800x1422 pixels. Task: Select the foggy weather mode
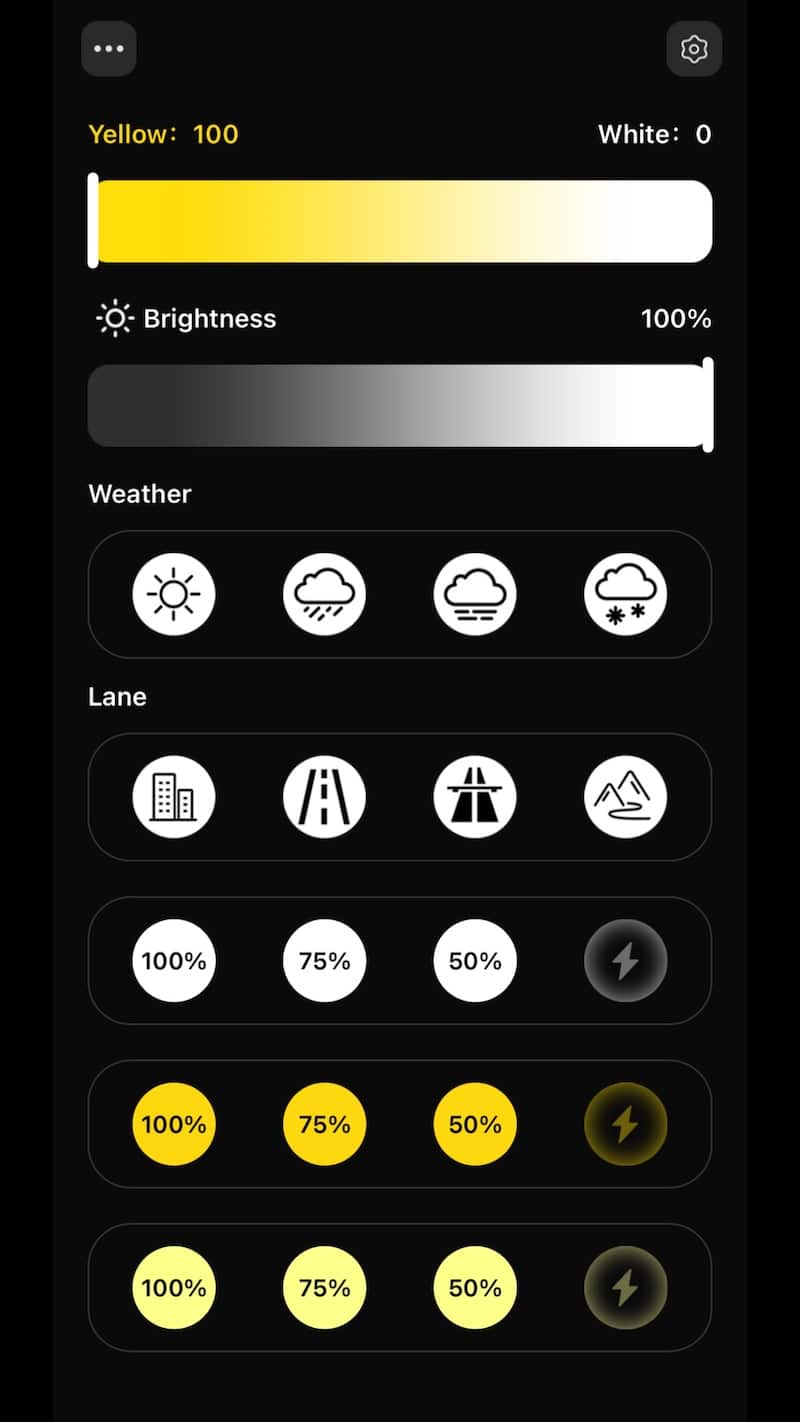pos(475,594)
